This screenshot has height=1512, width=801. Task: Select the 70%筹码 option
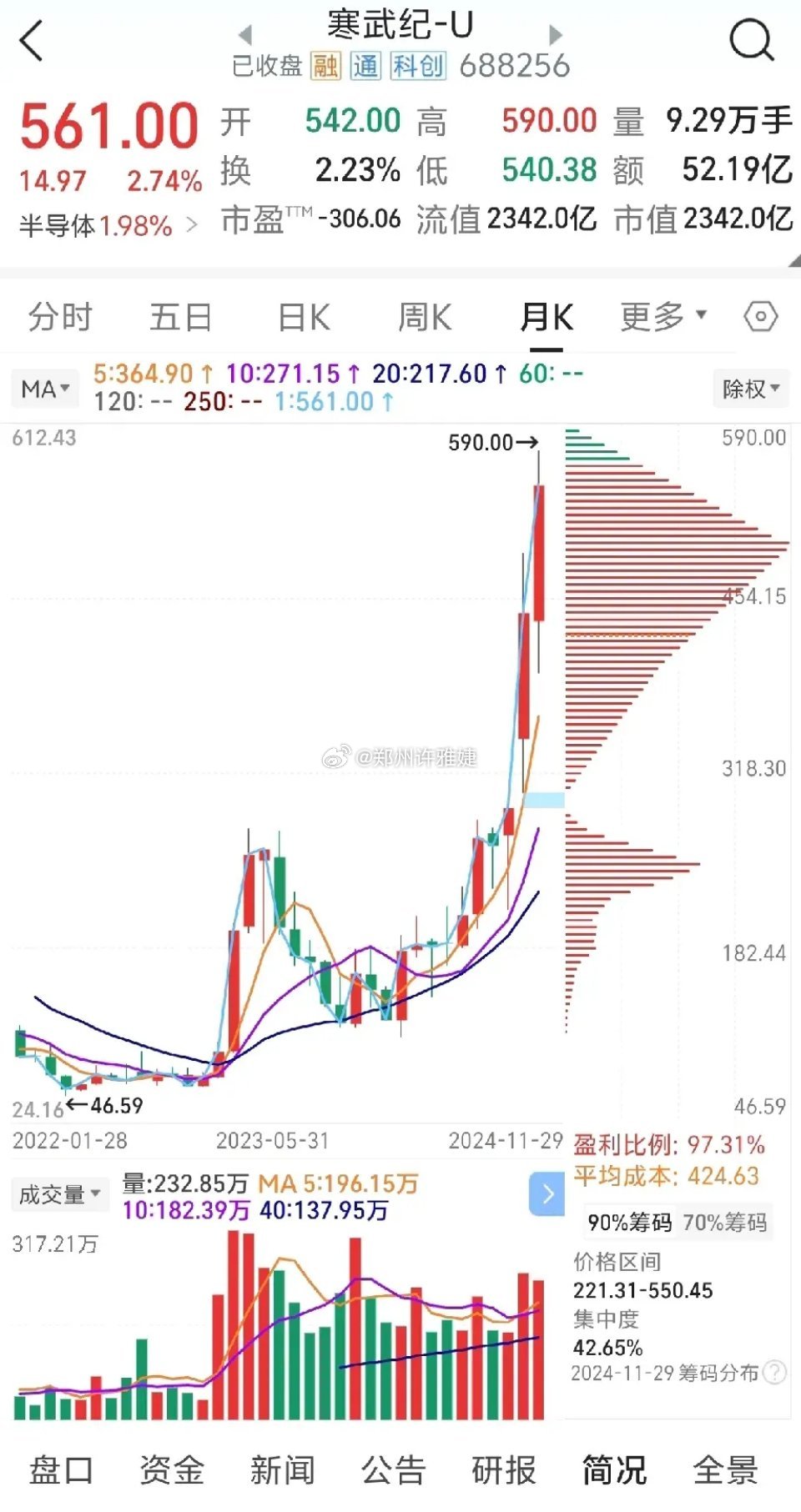[x=724, y=1223]
